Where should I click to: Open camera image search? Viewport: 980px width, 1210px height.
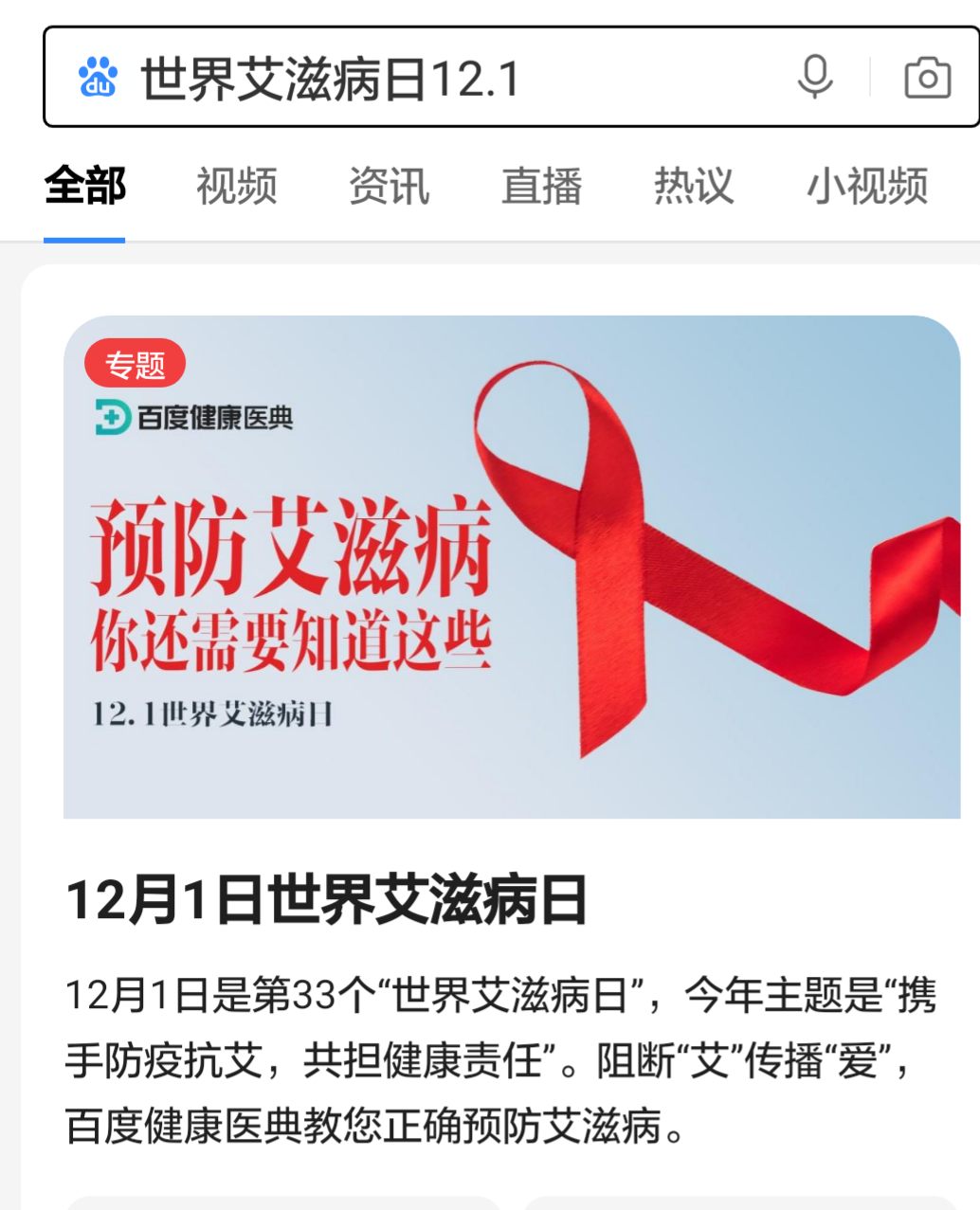click(x=927, y=78)
